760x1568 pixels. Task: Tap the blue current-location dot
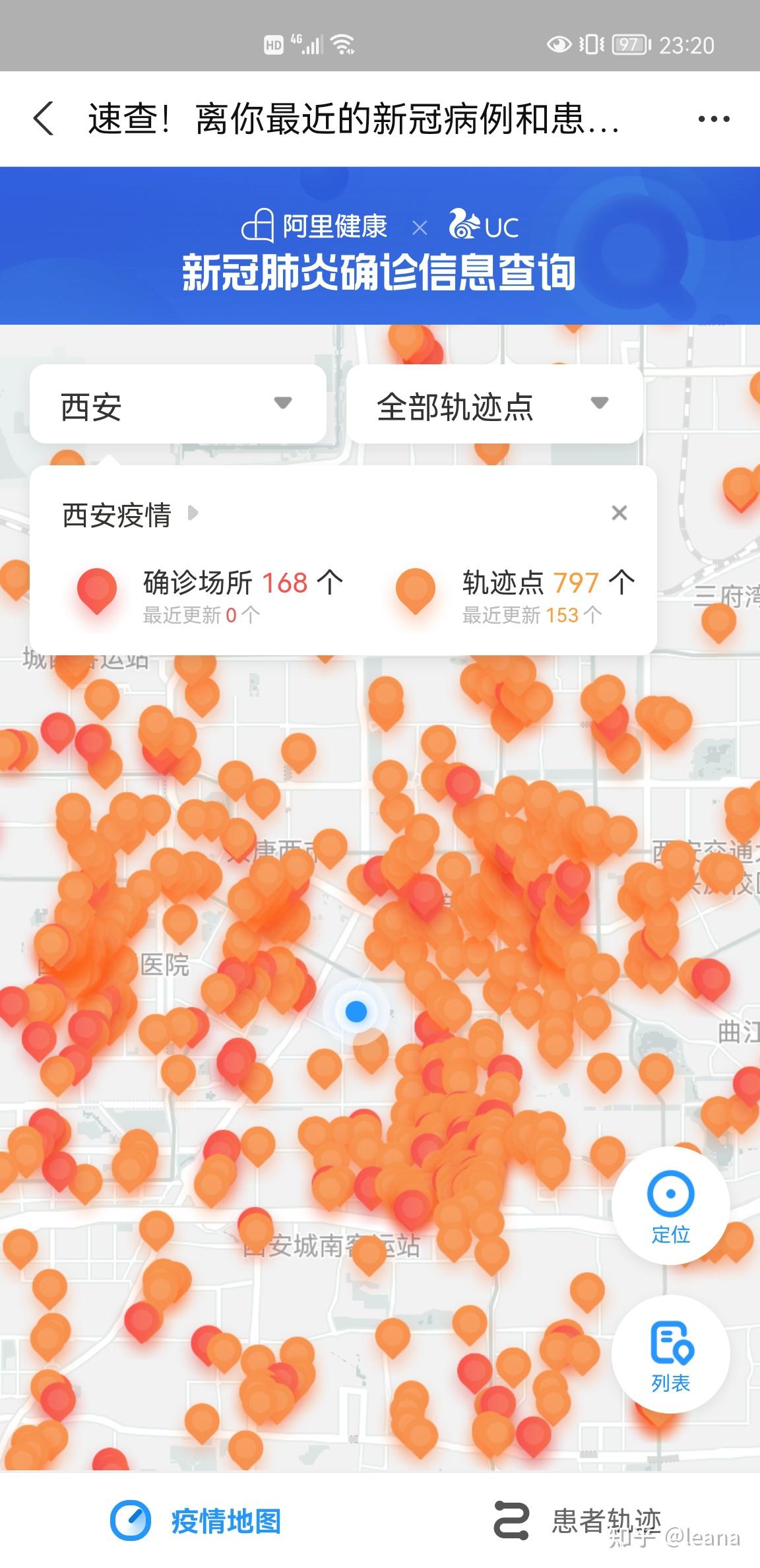pos(356,1011)
